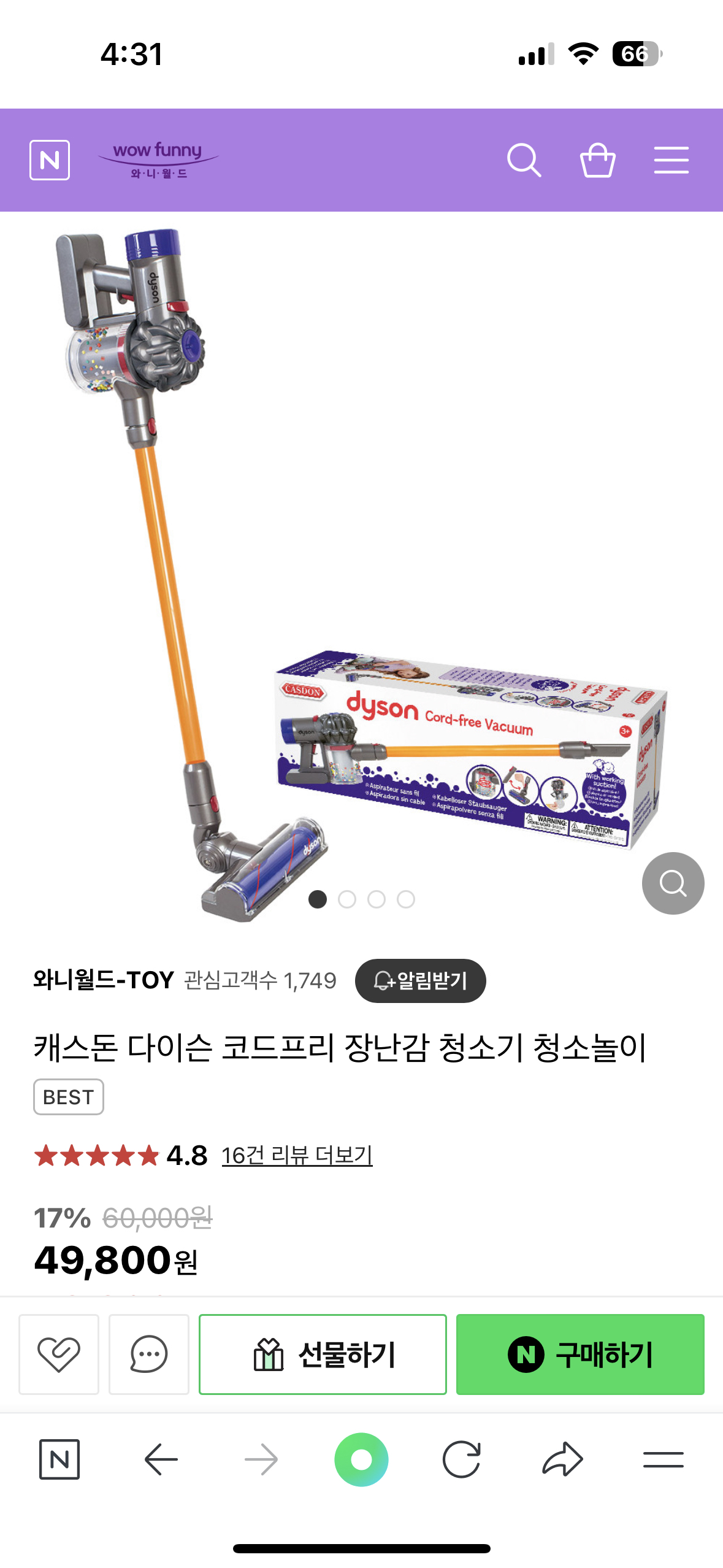Open 와니월드-TOY store name
Viewport: 723px width, 1568px height.
(x=104, y=980)
